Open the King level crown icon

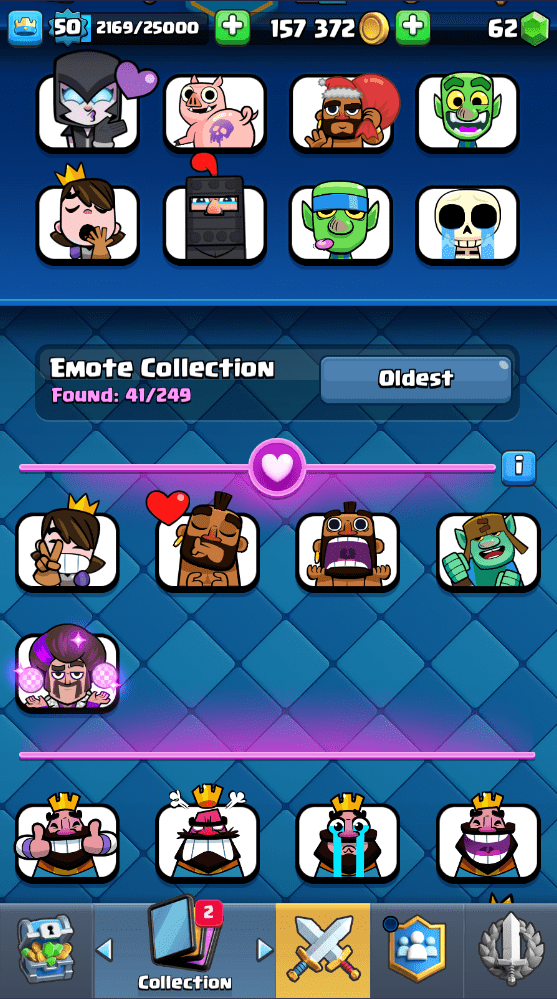[x=25, y=28]
